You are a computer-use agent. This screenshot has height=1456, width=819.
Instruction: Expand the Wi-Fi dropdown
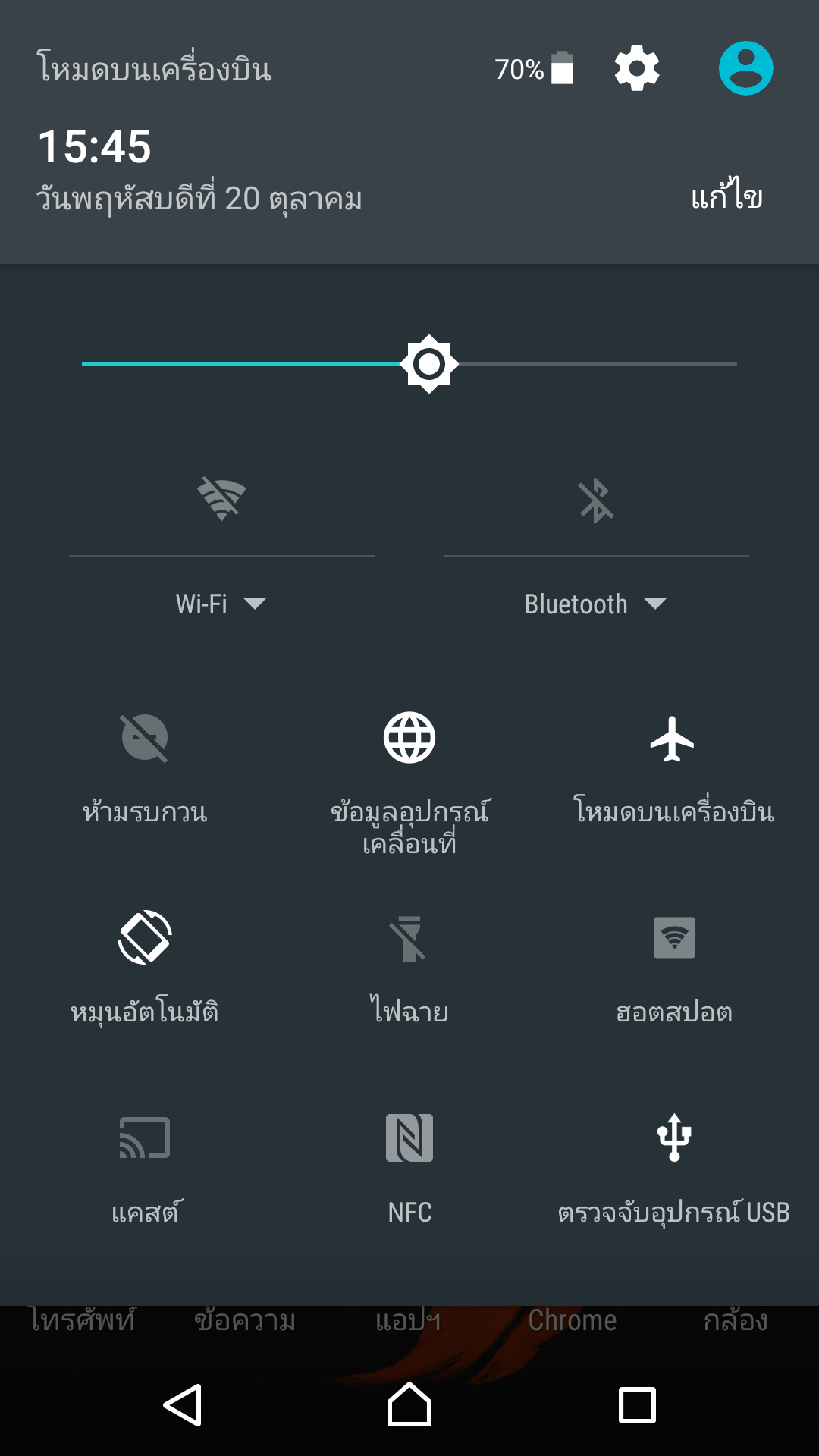tap(221, 604)
